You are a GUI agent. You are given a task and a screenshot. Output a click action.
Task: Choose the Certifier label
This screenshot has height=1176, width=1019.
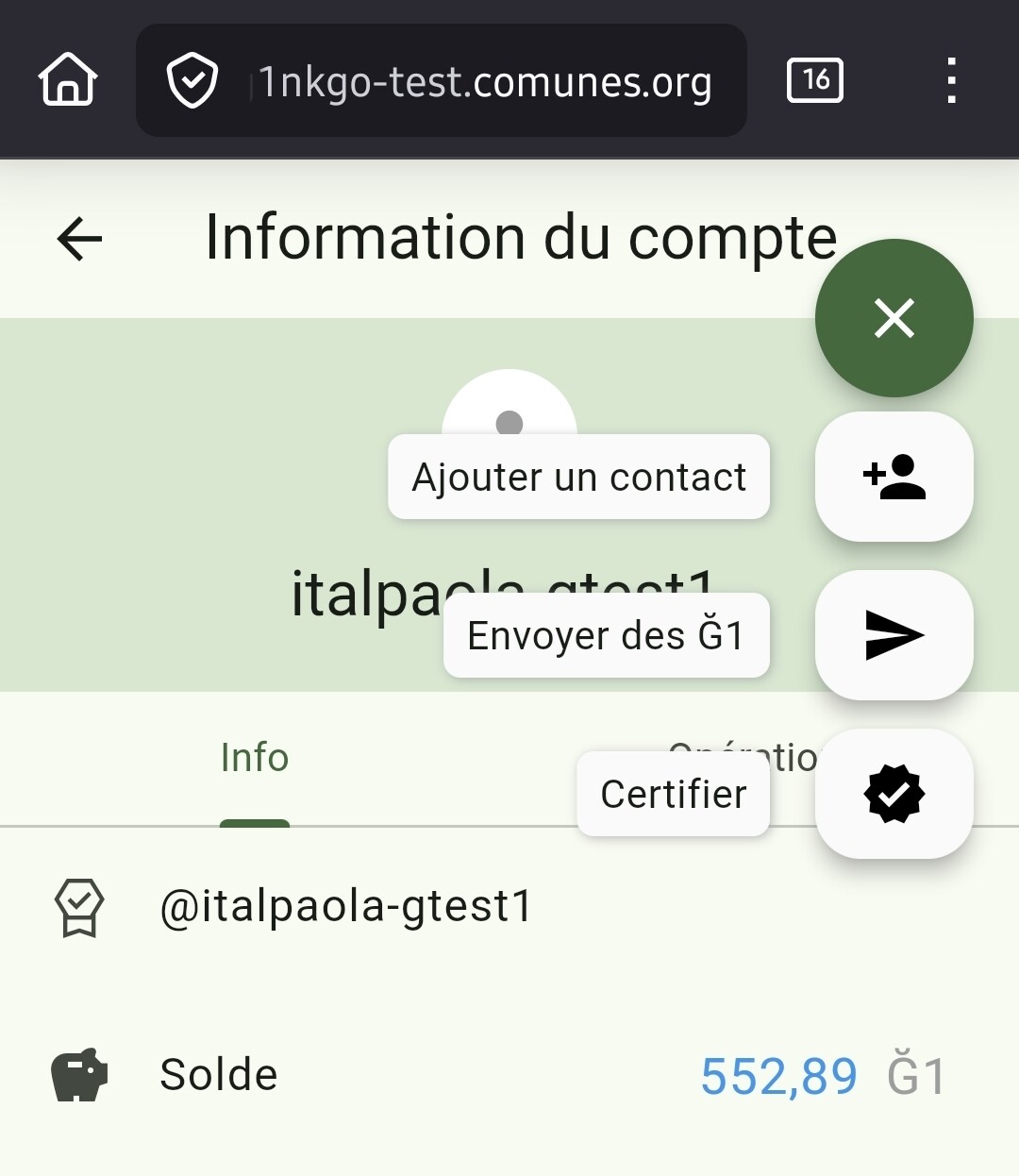(x=673, y=794)
